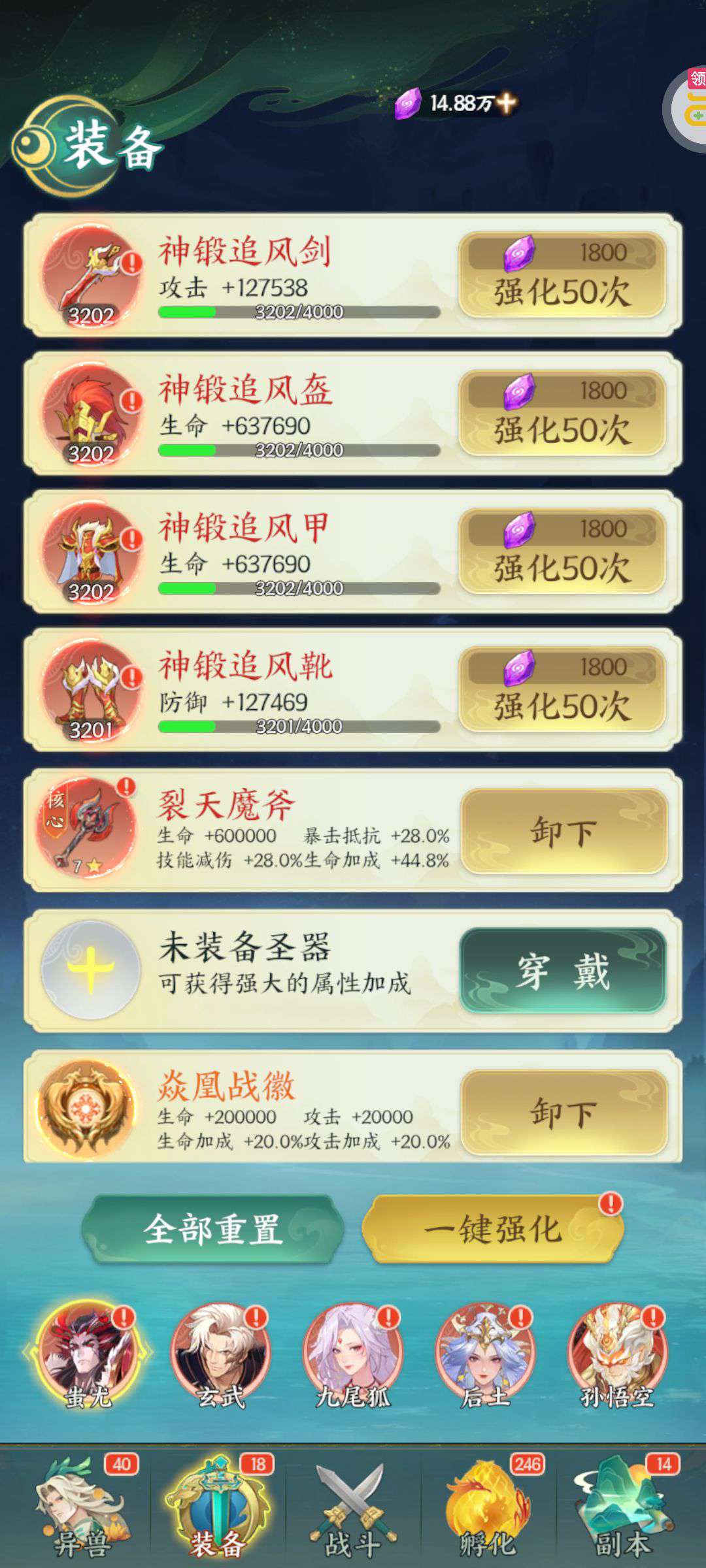Strengthen 神锻追风剑 50 times
The image size is (706, 1568).
tap(562, 275)
